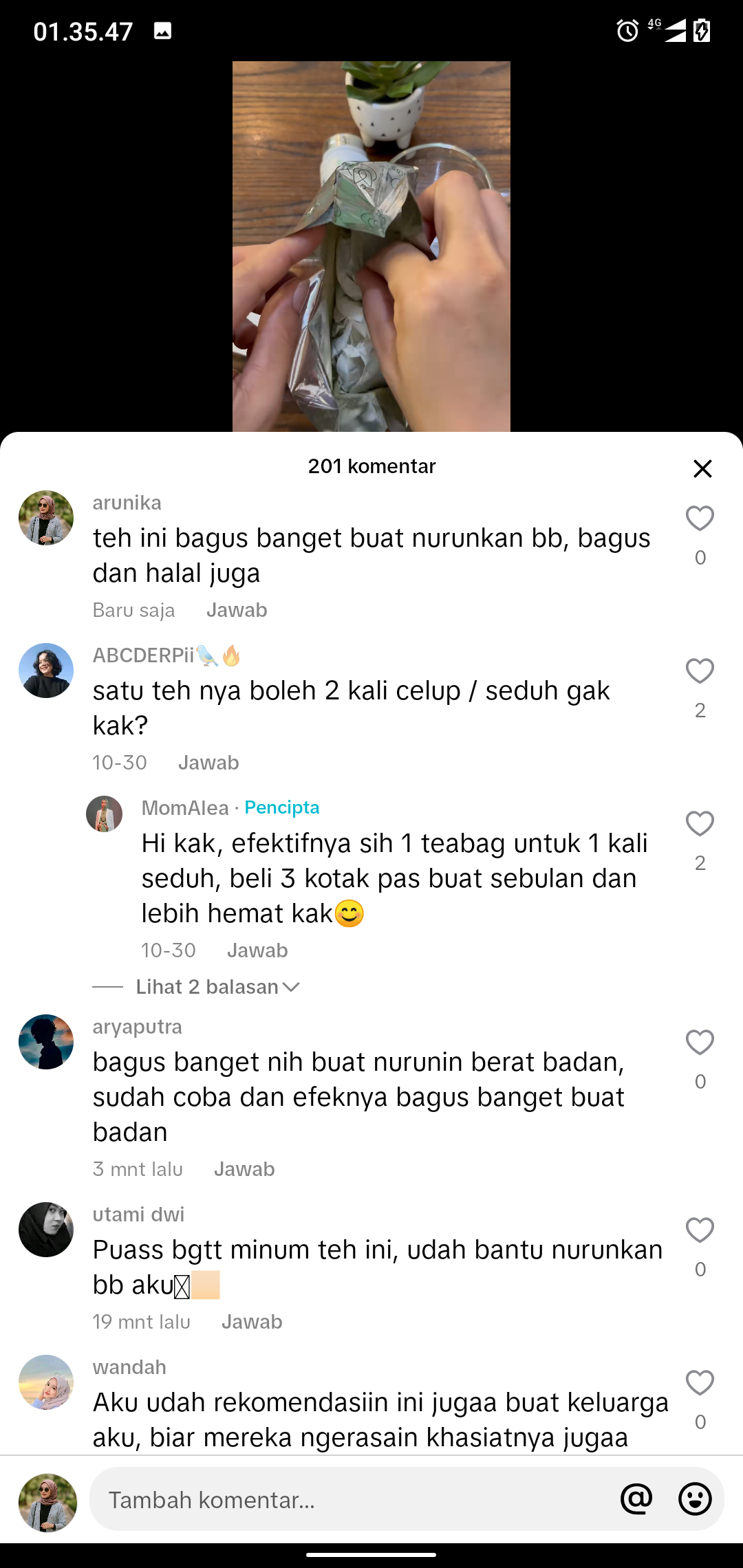Open the emoji picker in comment box
Image resolution: width=743 pixels, height=1568 pixels.
click(695, 1499)
